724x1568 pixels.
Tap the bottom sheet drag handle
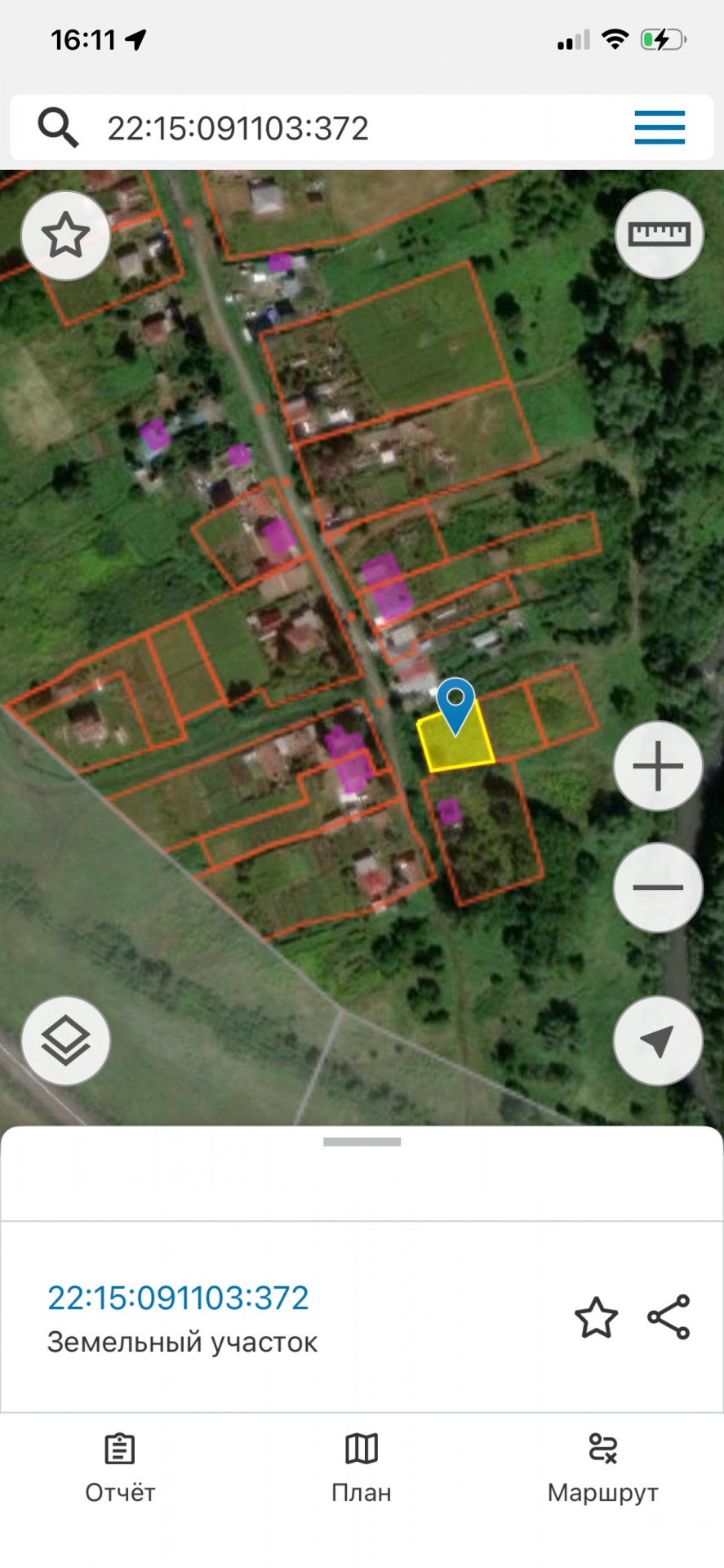click(x=362, y=1142)
